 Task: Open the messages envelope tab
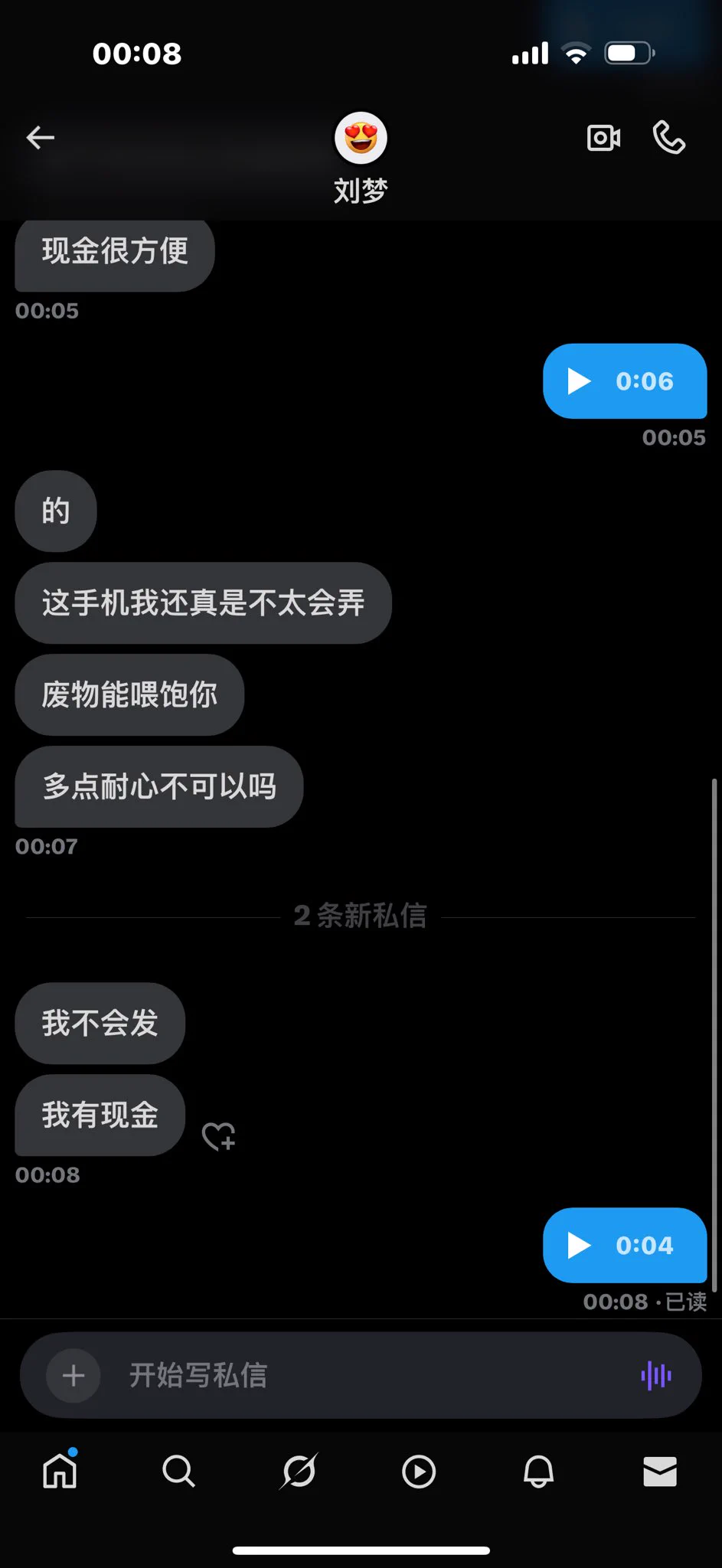(x=659, y=1471)
